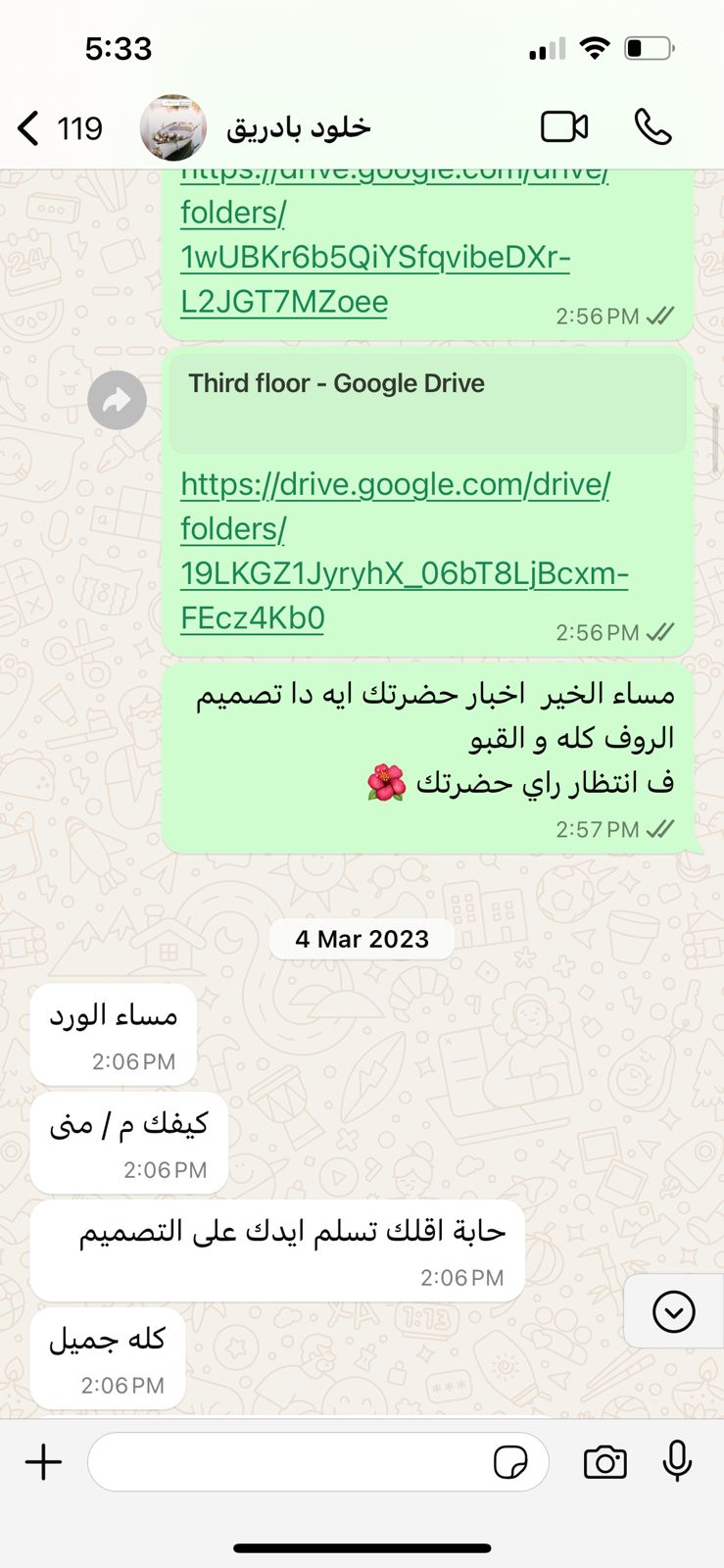
Task: Go back to the chats list
Action: (29, 128)
